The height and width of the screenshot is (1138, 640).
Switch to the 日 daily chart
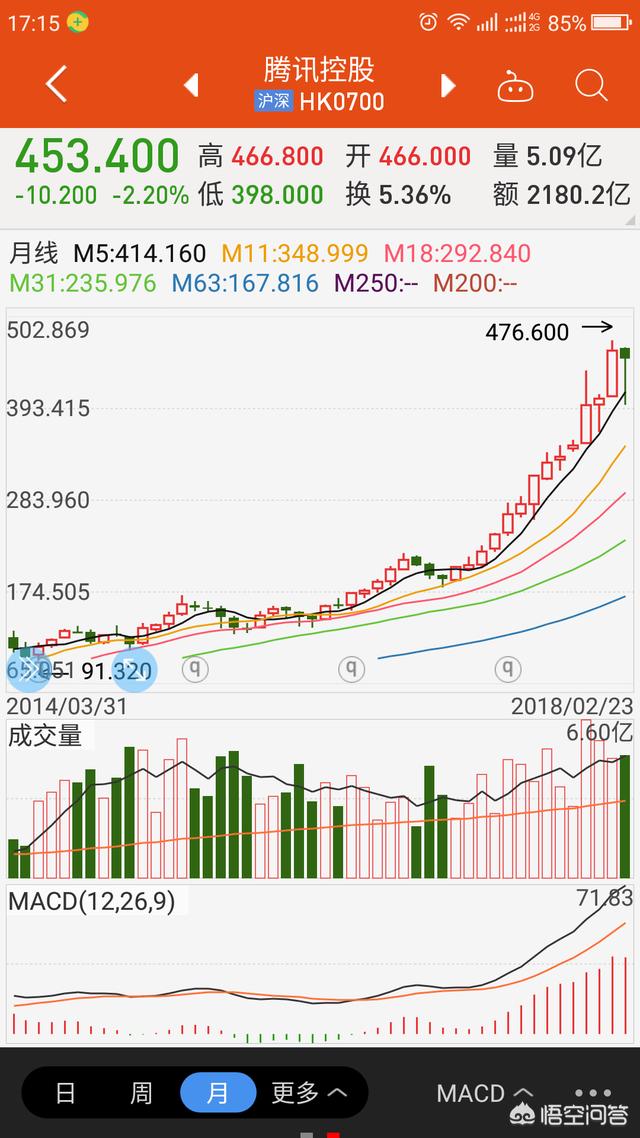tap(66, 1092)
